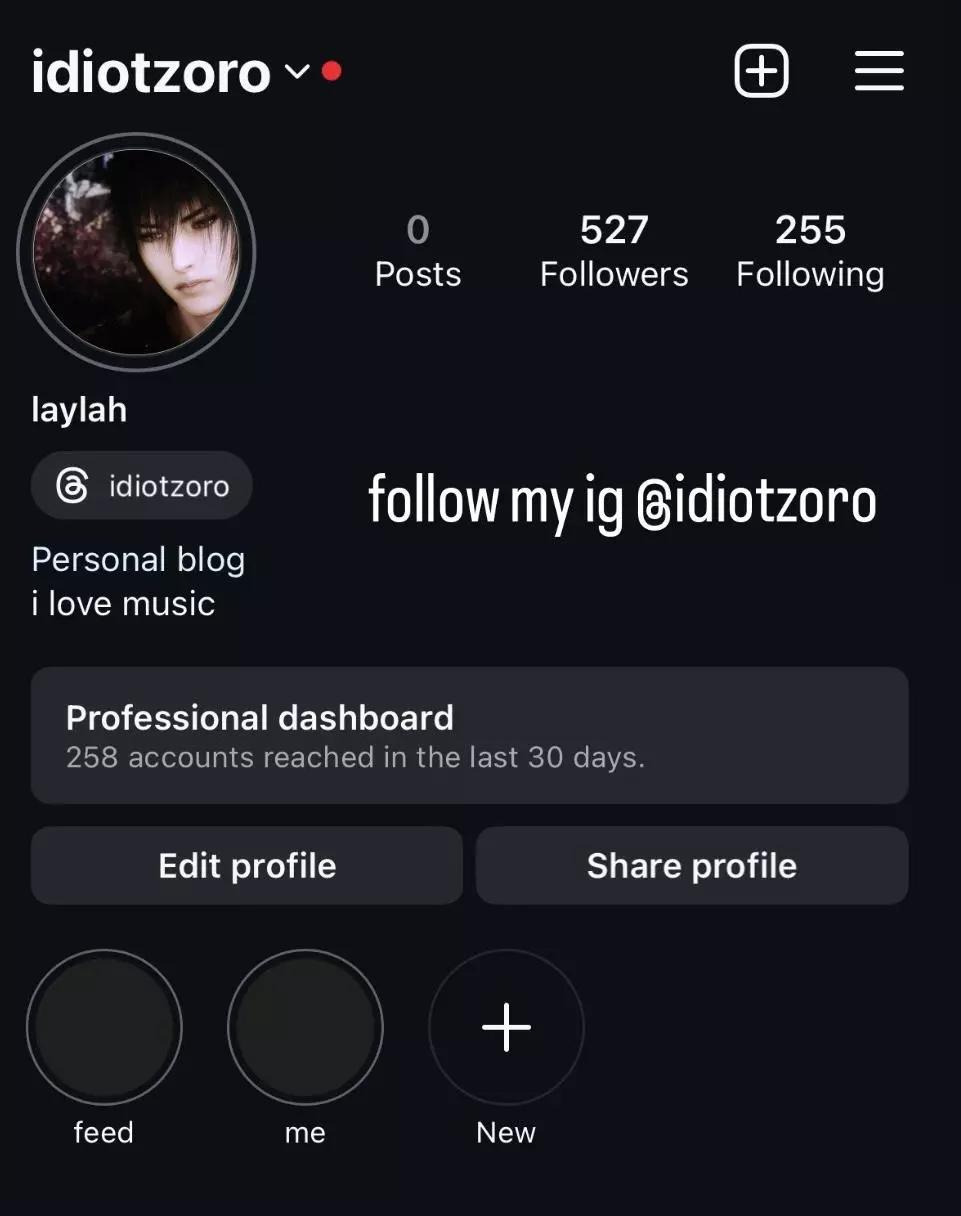Tap the profile picture

click(137, 252)
